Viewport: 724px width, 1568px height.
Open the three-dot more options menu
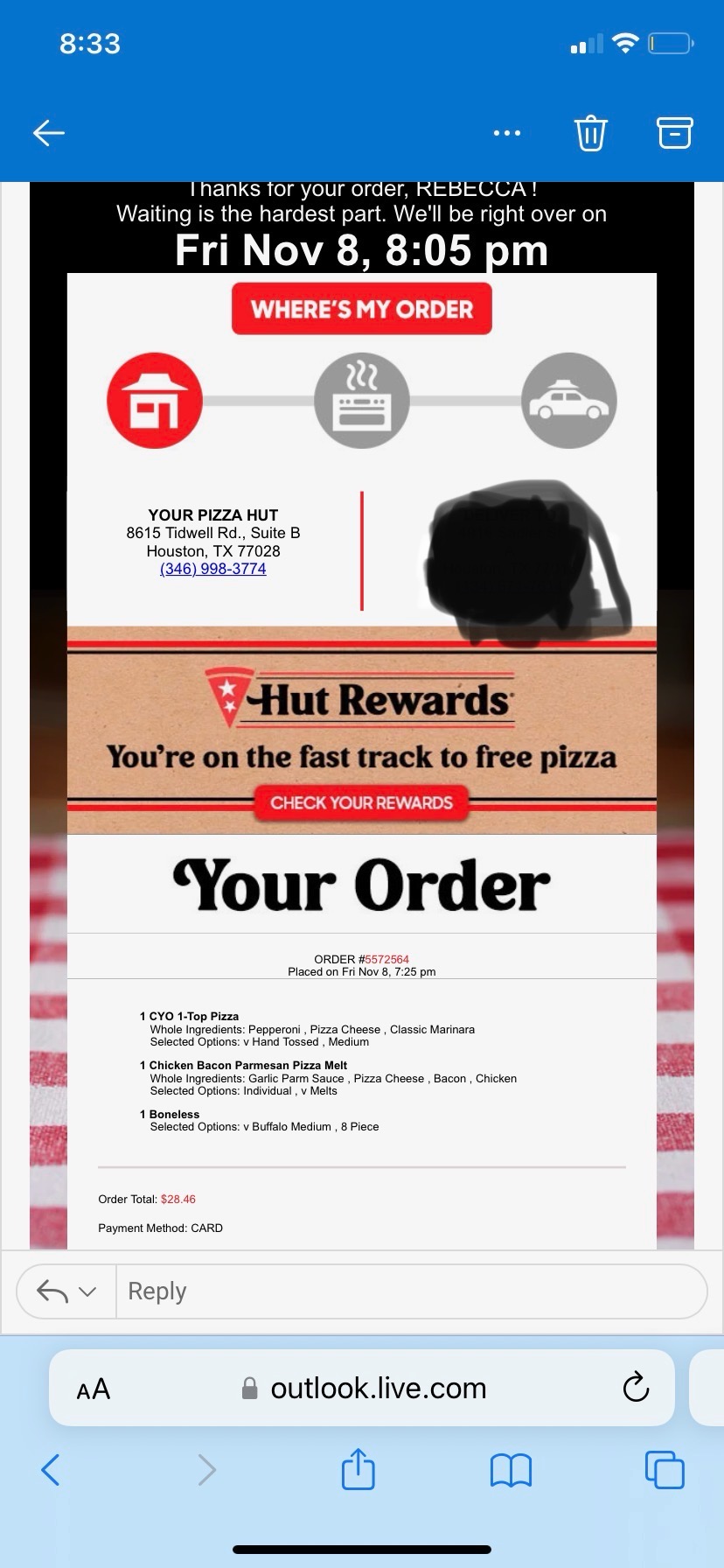[x=507, y=133]
